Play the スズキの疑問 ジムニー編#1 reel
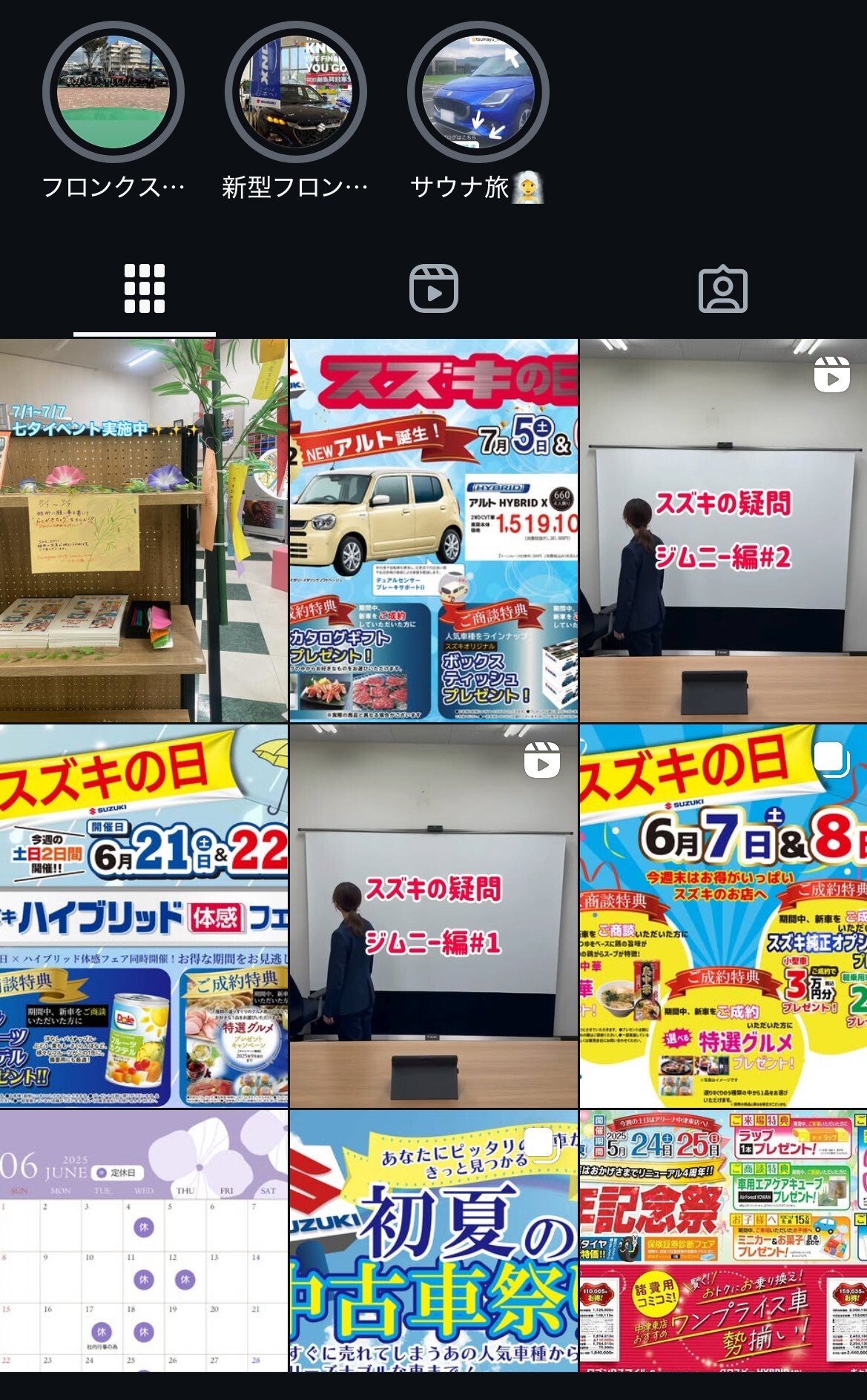 [x=434, y=917]
